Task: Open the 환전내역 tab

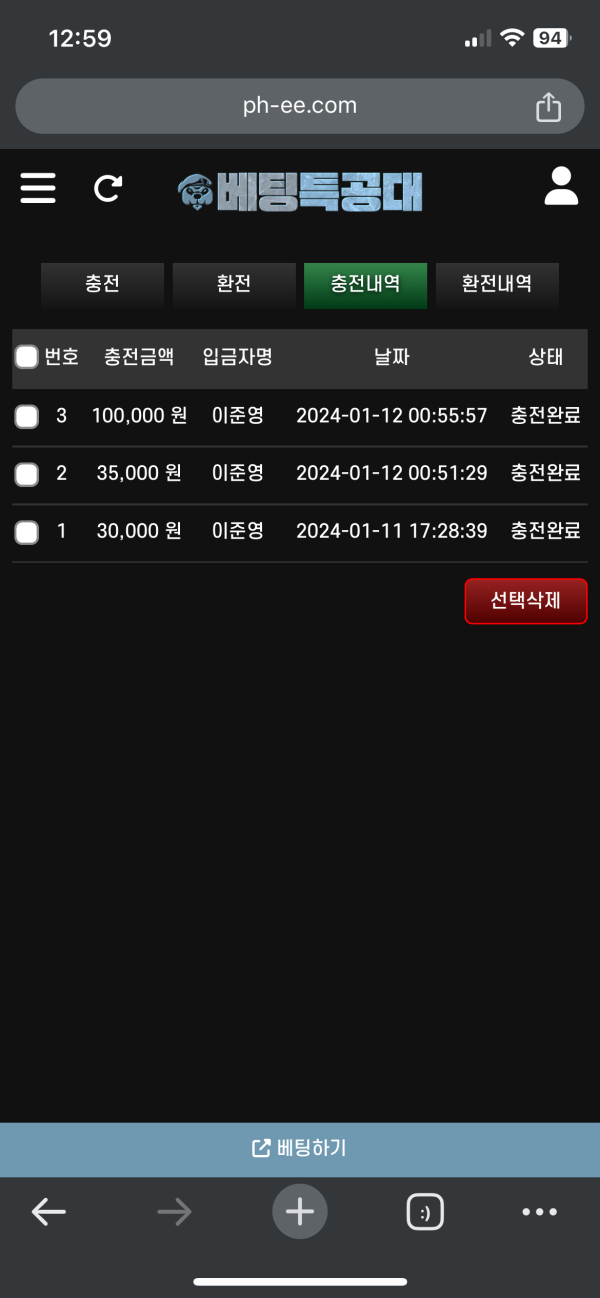Action: point(497,284)
